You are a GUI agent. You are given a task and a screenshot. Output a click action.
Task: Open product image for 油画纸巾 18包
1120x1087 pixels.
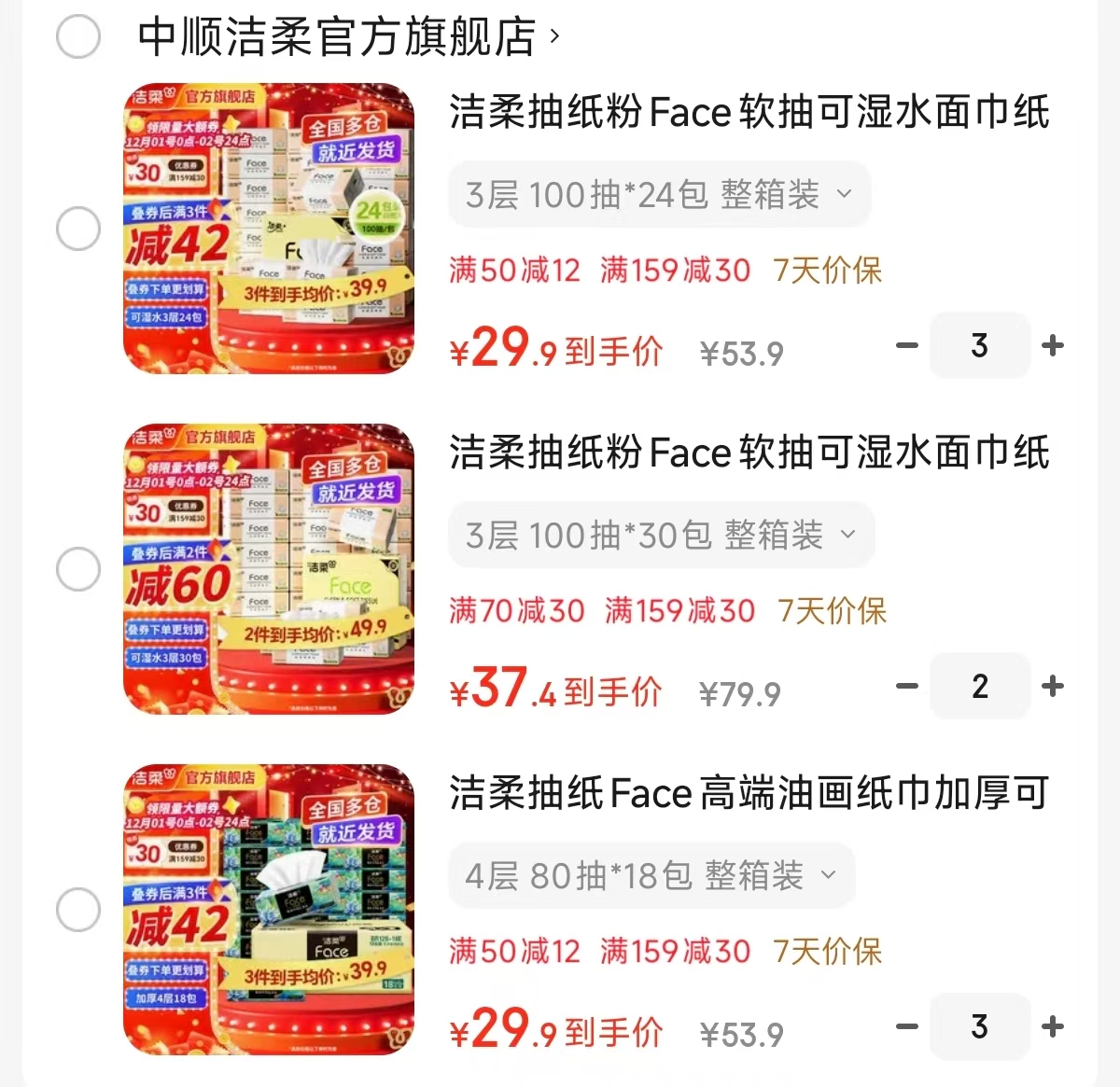pyautogui.click(x=269, y=910)
